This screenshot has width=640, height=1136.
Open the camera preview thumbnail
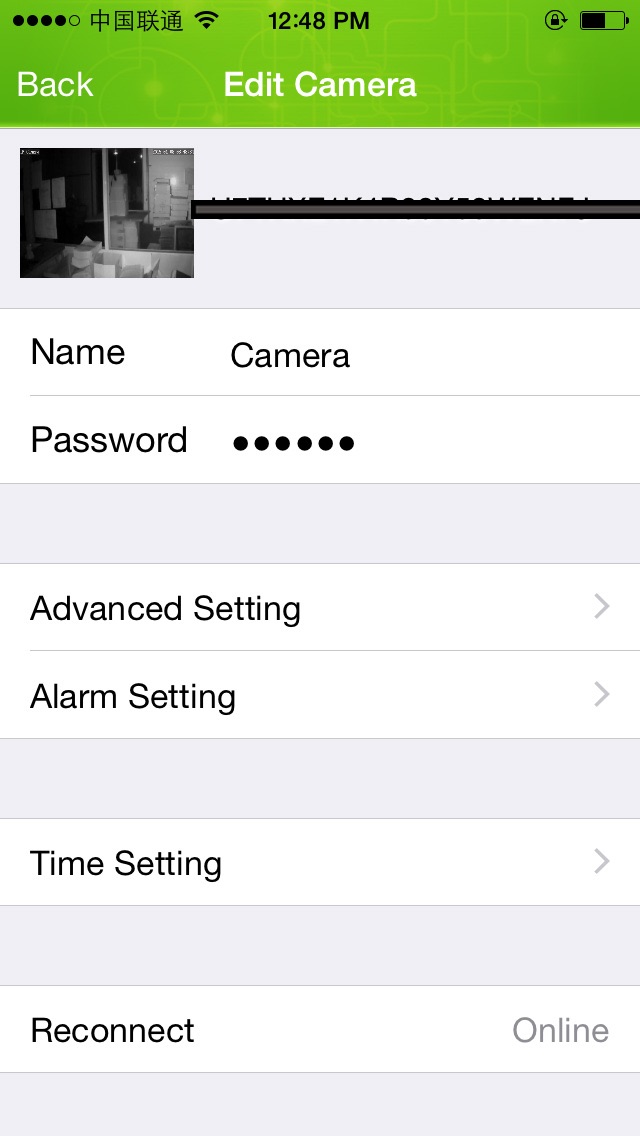tap(107, 213)
